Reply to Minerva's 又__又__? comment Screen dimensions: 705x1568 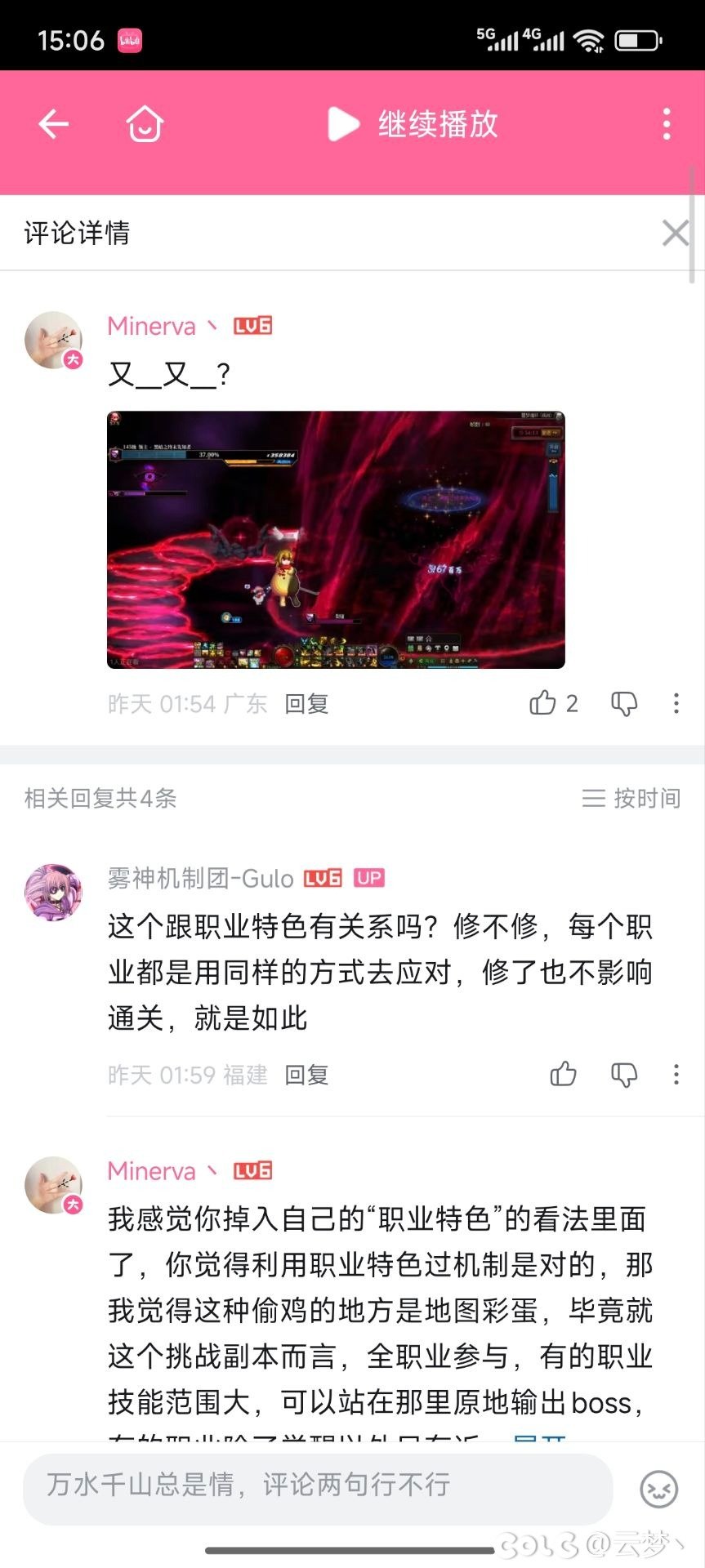pyautogui.click(x=306, y=703)
